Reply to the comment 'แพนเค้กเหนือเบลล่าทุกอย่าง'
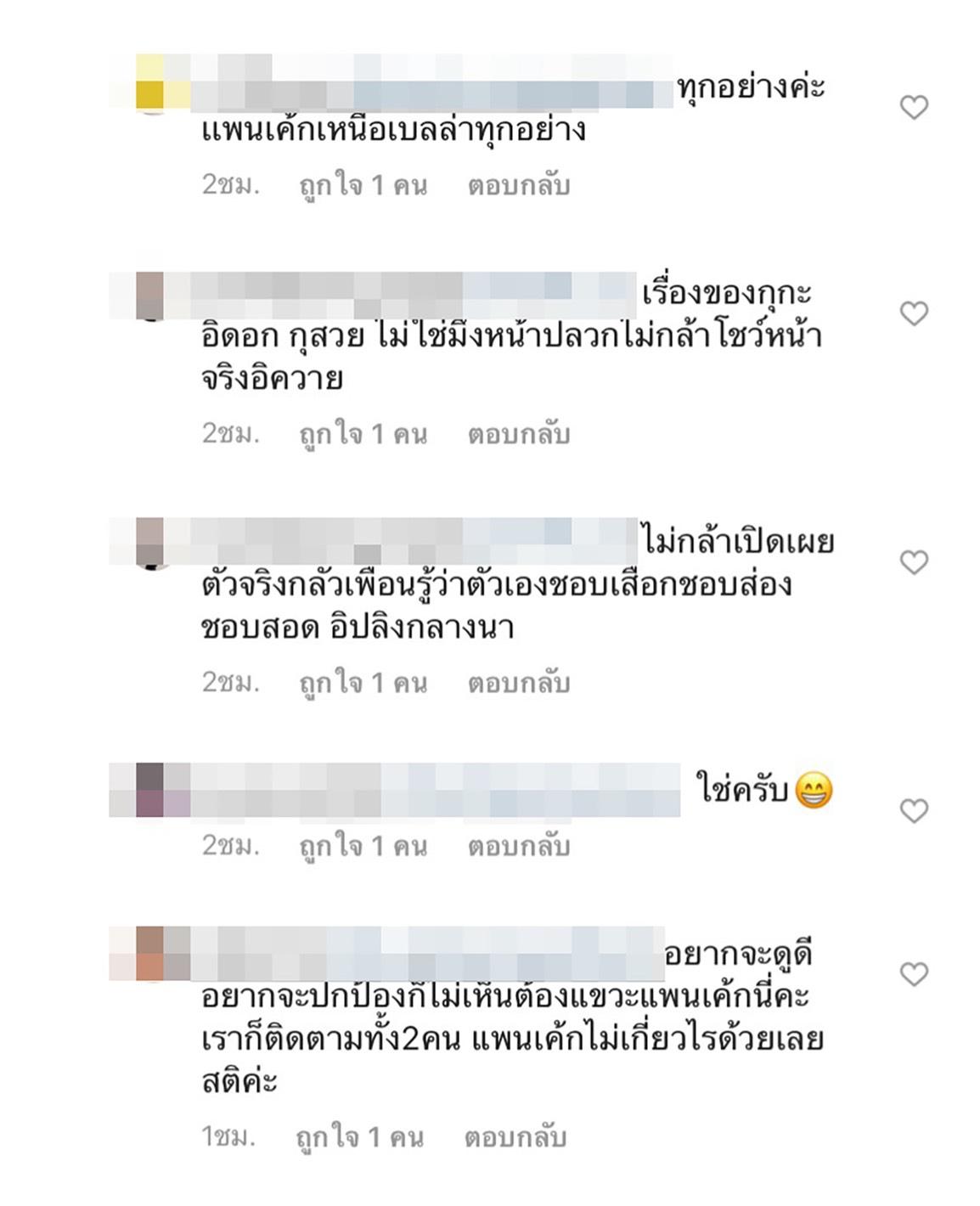 [518, 185]
